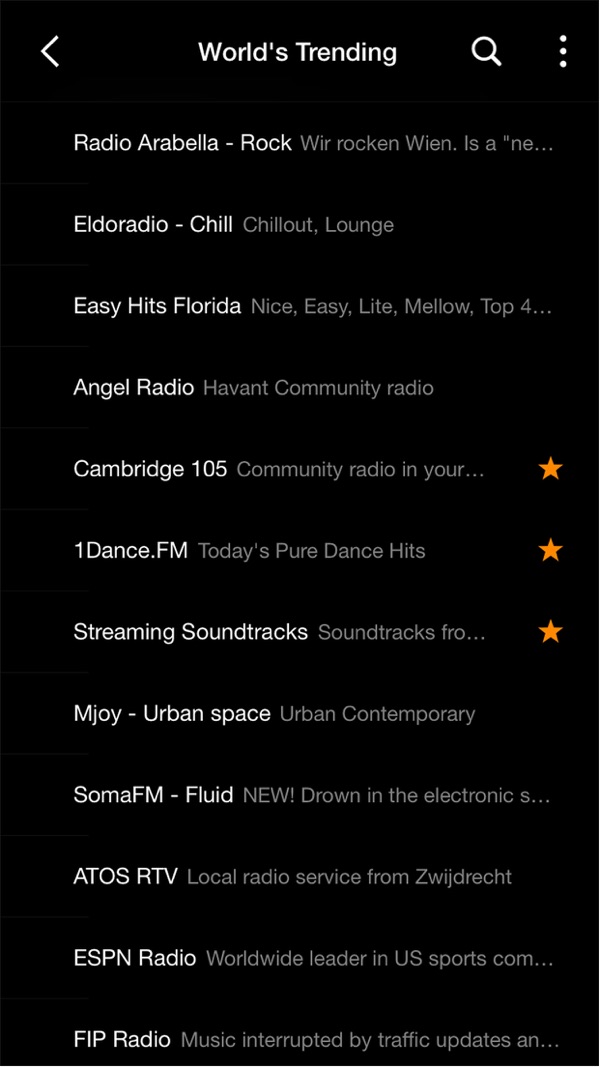The height and width of the screenshot is (1067, 600).
Task: Remove 1Dance.FM star favorite
Action: click(x=550, y=551)
